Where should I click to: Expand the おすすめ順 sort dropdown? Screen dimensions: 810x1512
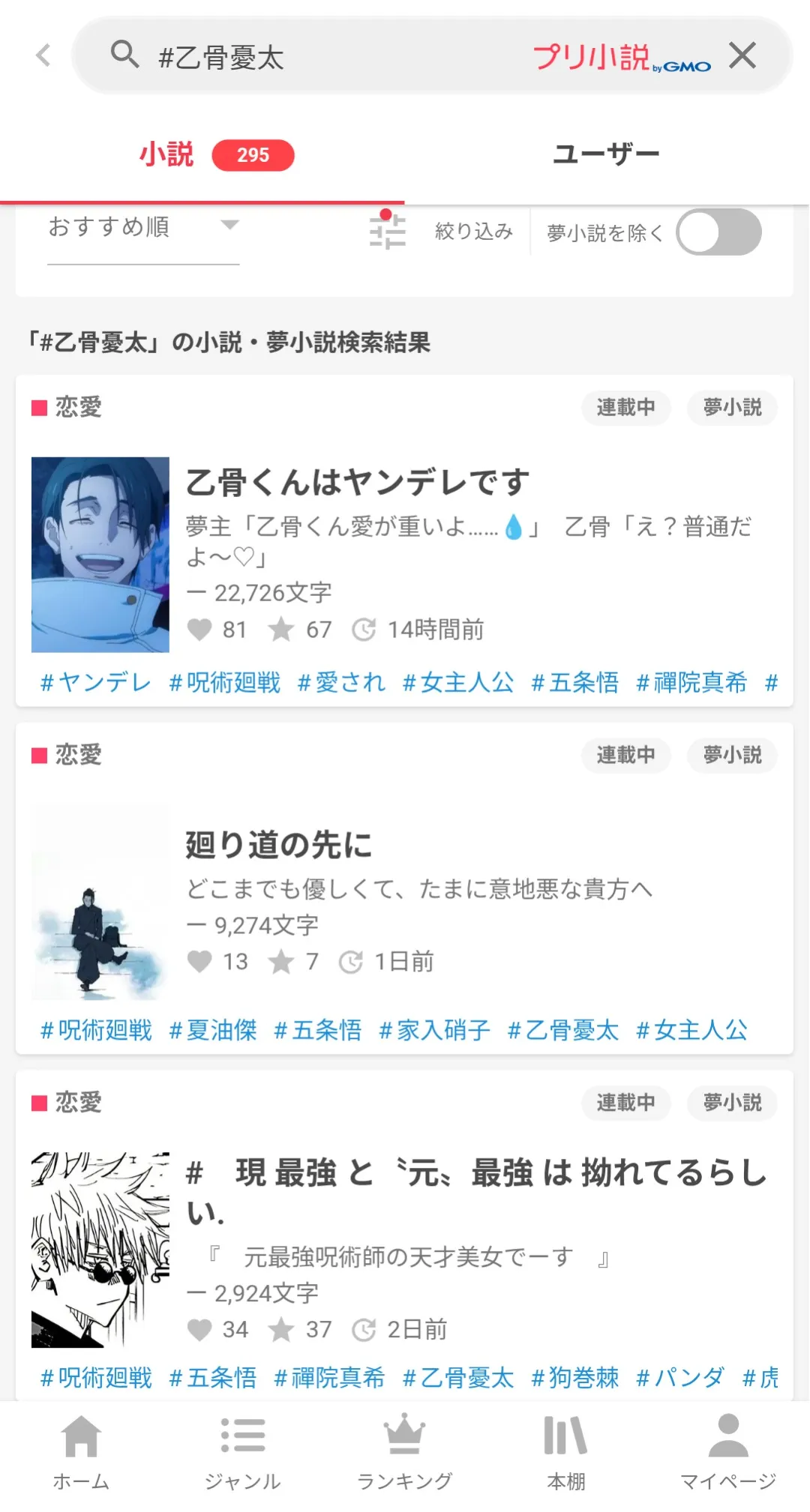(143, 226)
